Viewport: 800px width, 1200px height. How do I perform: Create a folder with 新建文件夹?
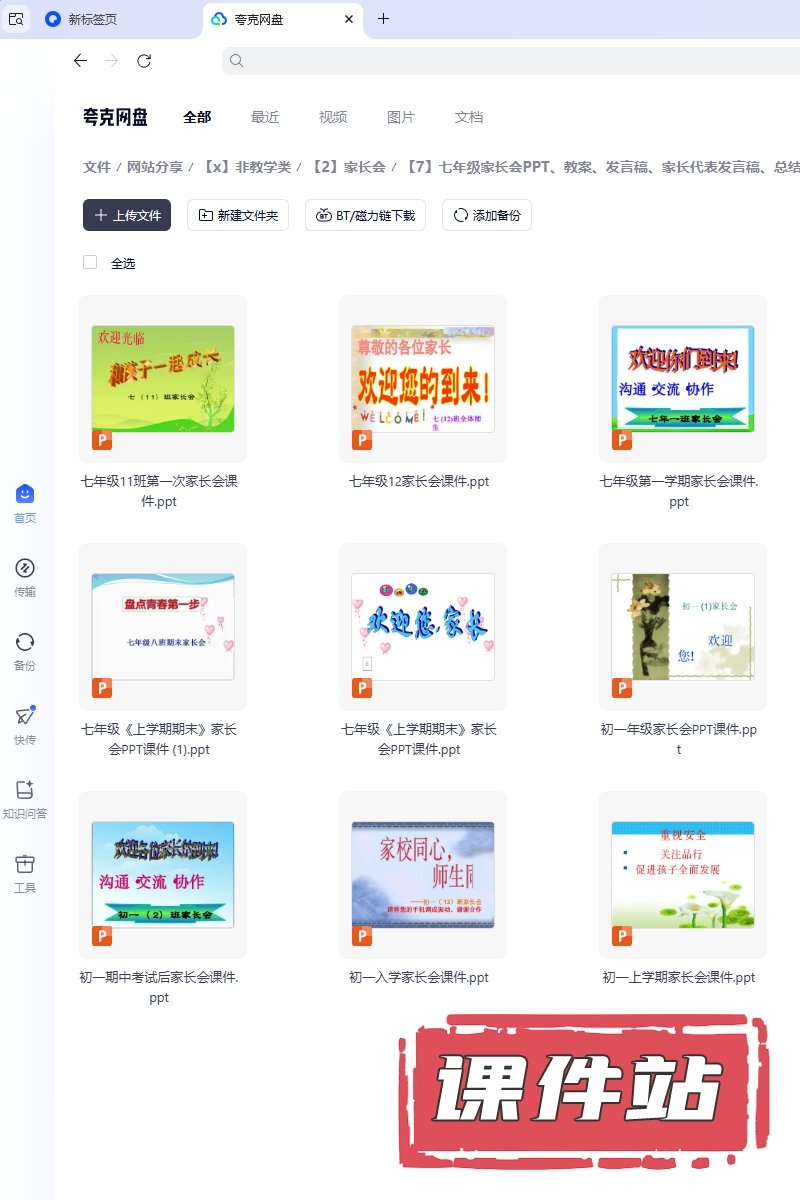pos(238,215)
